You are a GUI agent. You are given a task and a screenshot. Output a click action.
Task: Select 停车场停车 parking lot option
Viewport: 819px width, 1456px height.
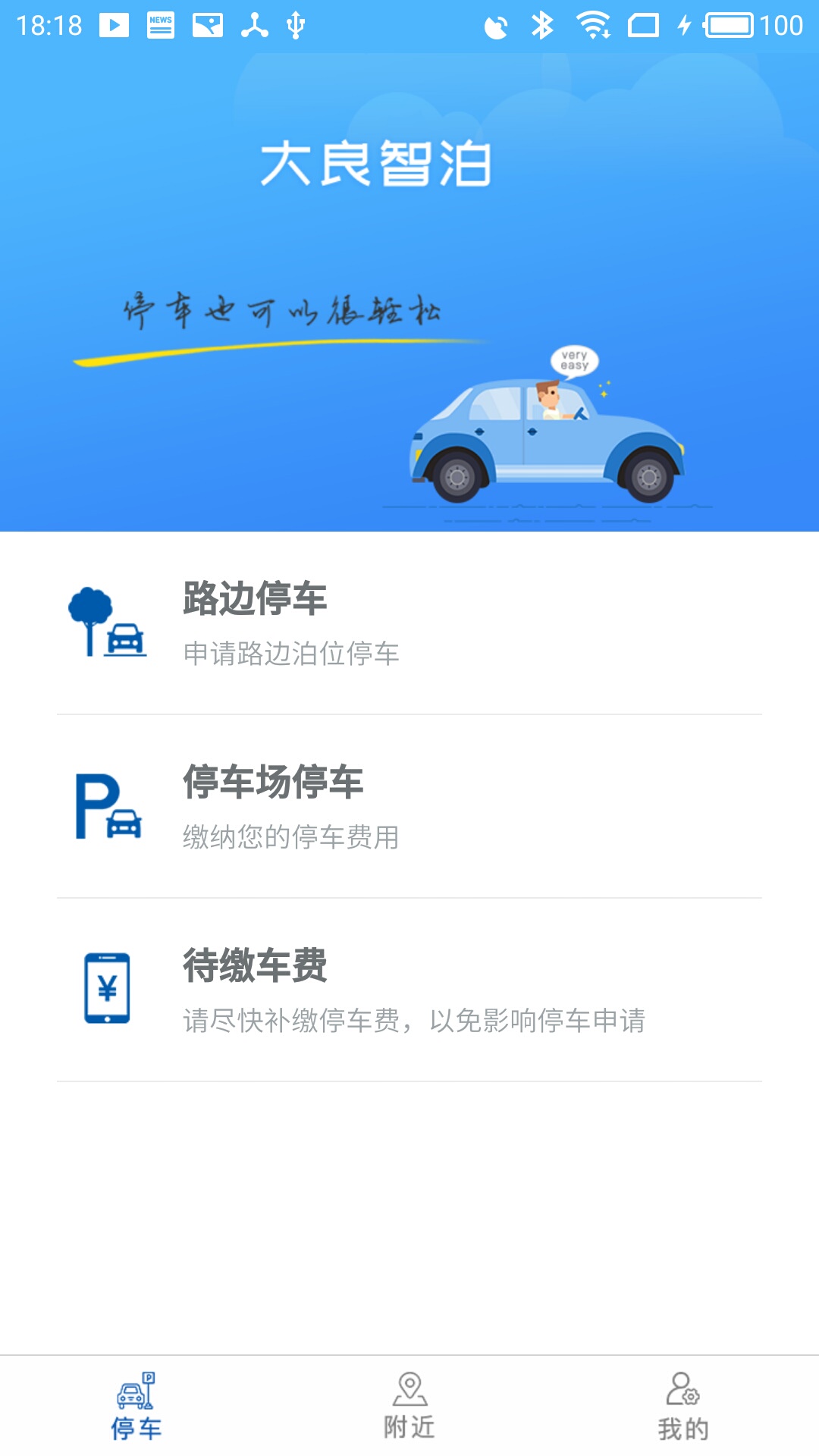(x=409, y=807)
